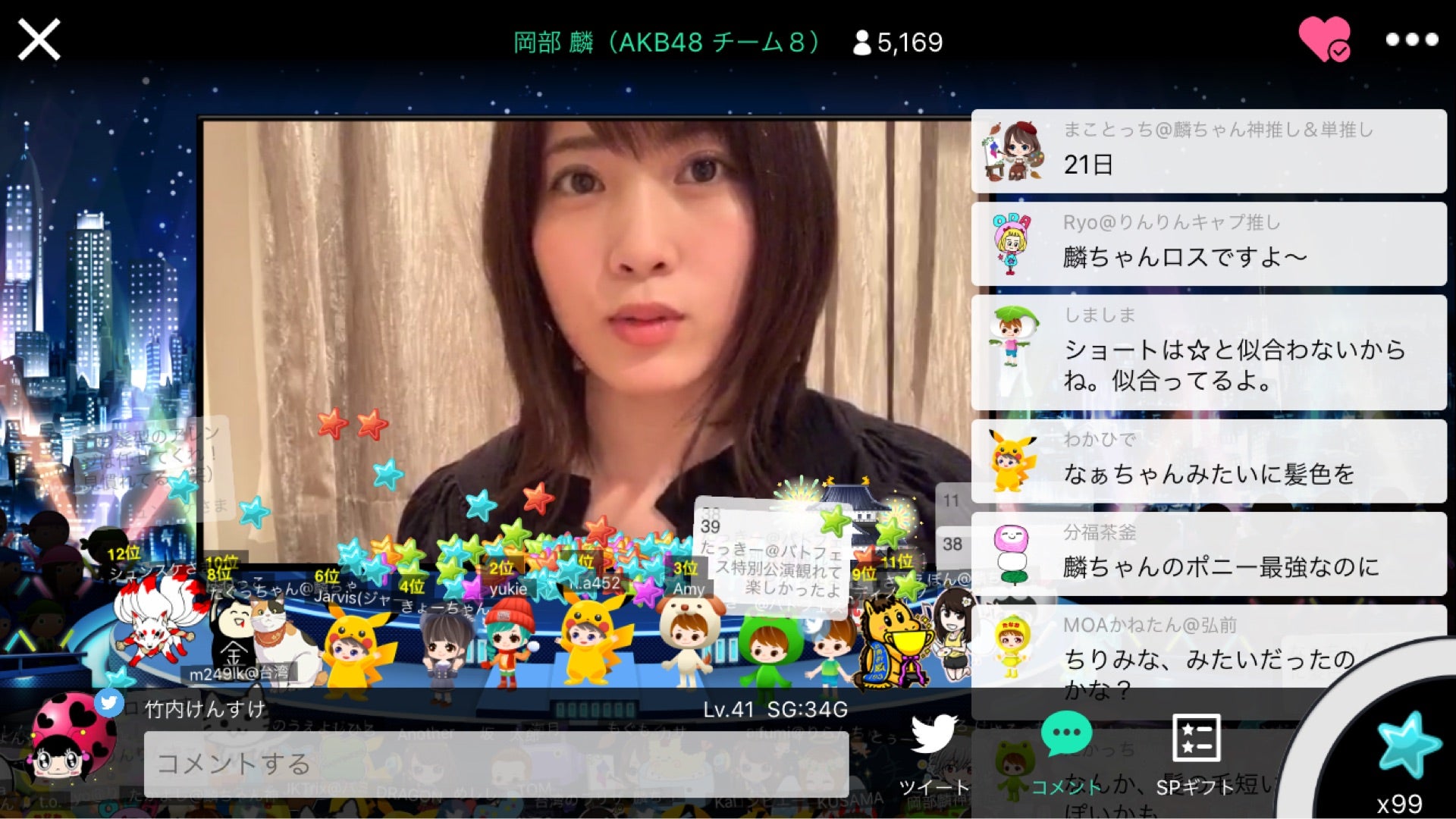Image resolution: width=1456 pixels, height=819 pixels.
Task: Select 分福茶釜's comment about ポニー
Action: pos(1209,554)
